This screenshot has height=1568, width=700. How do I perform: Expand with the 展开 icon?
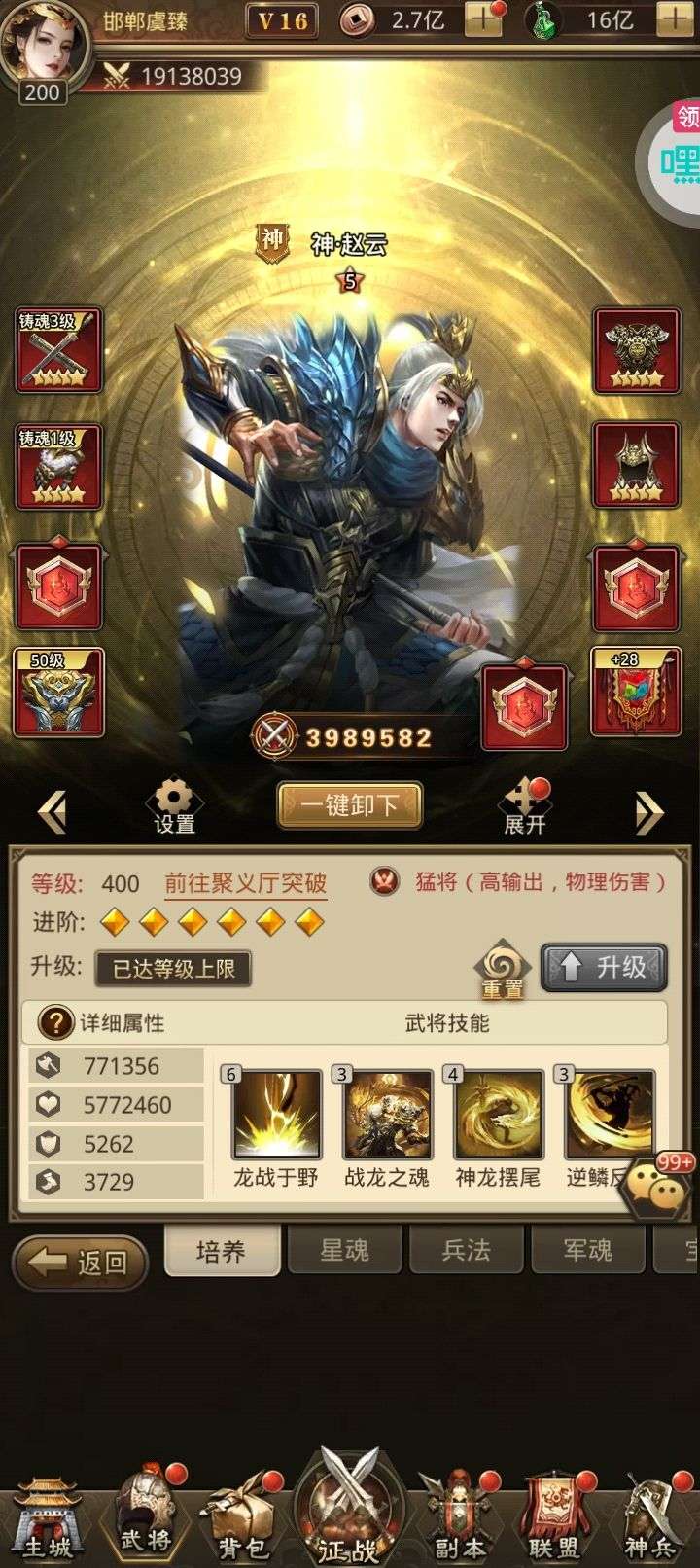tap(524, 807)
